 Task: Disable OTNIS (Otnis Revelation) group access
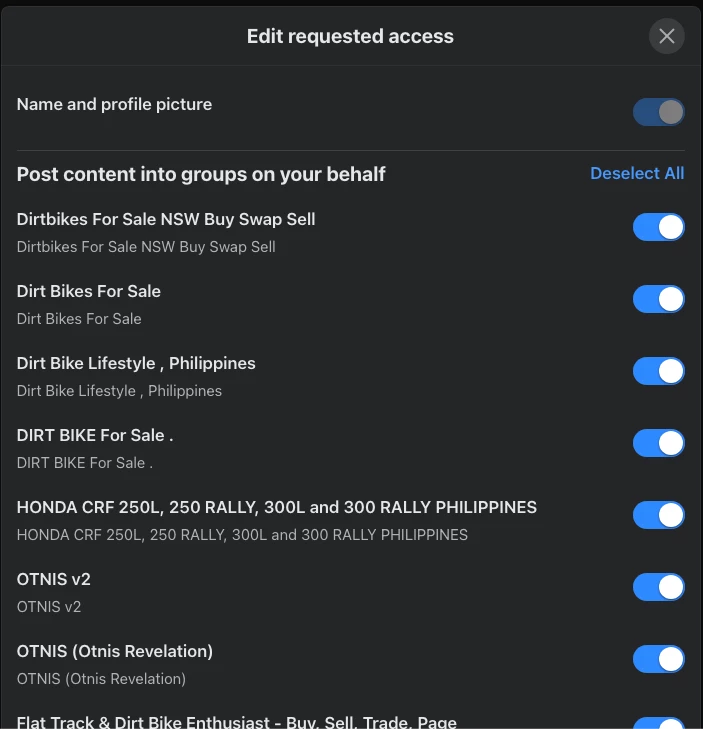click(658, 659)
